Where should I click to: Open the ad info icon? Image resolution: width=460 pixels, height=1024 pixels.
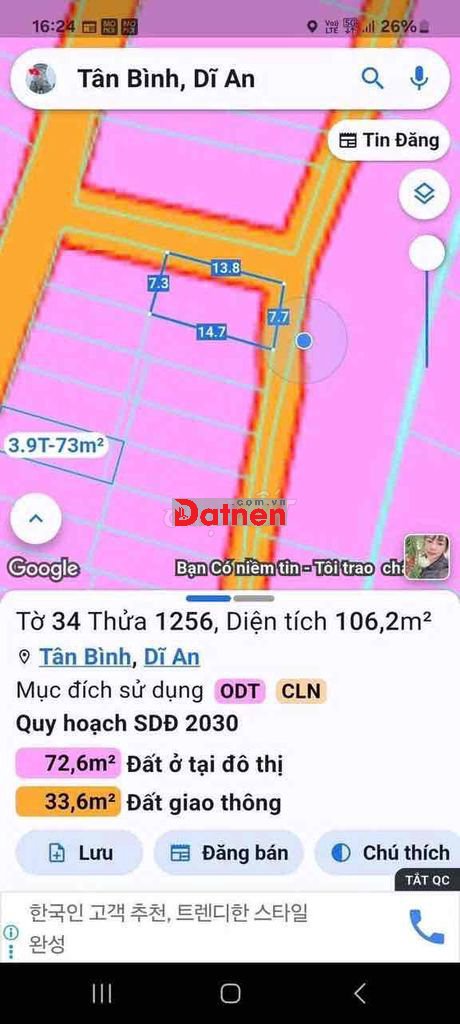tap(10, 933)
